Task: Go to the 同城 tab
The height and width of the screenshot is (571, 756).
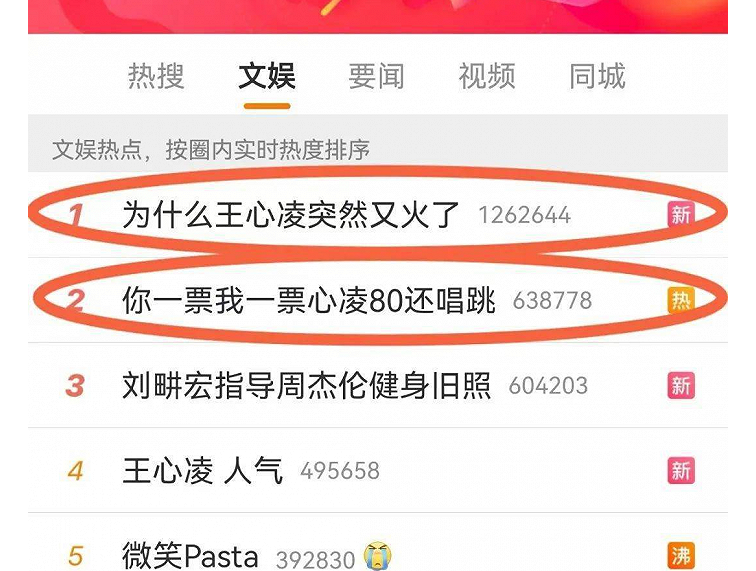Action: (597, 77)
